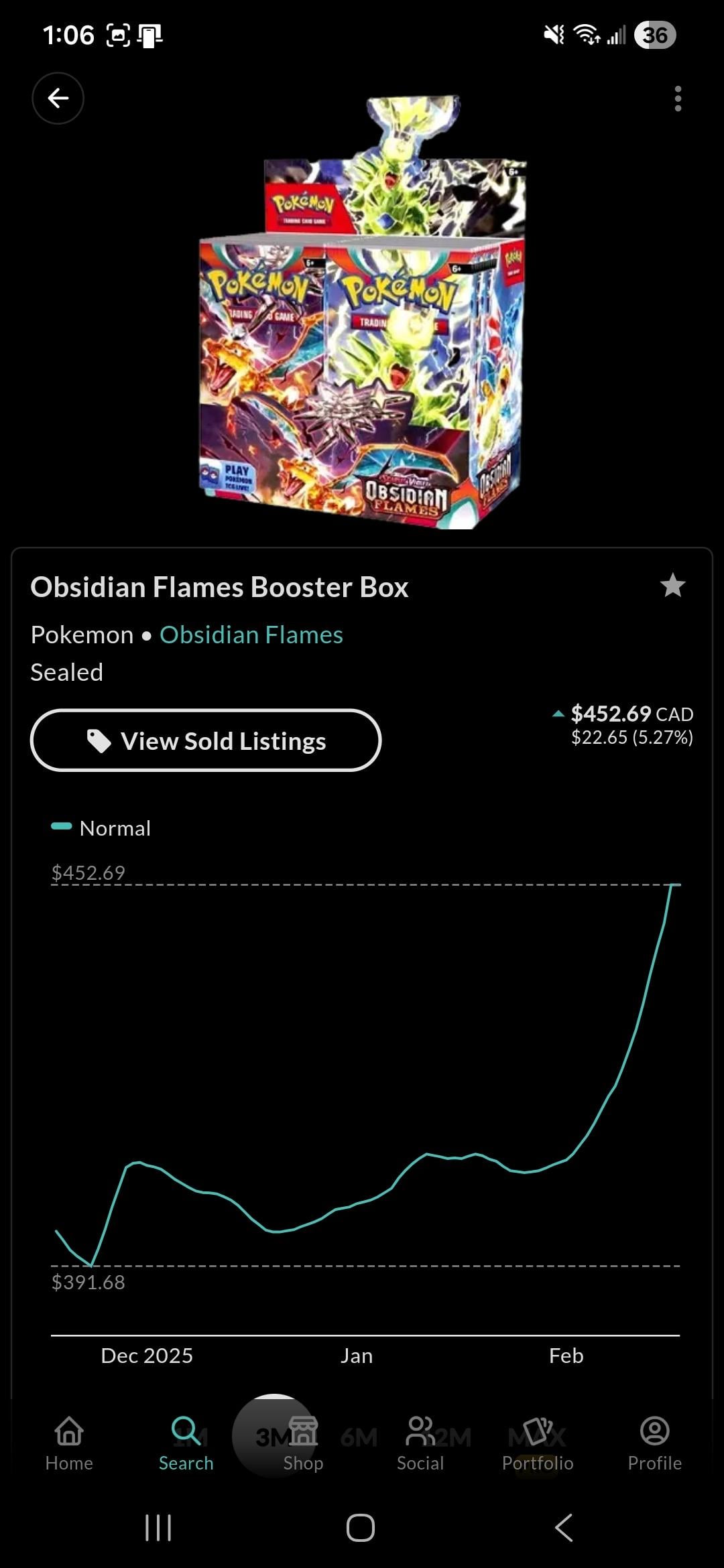
Task: Open the Portfolio tab
Action: click(x=538, y=1443)
